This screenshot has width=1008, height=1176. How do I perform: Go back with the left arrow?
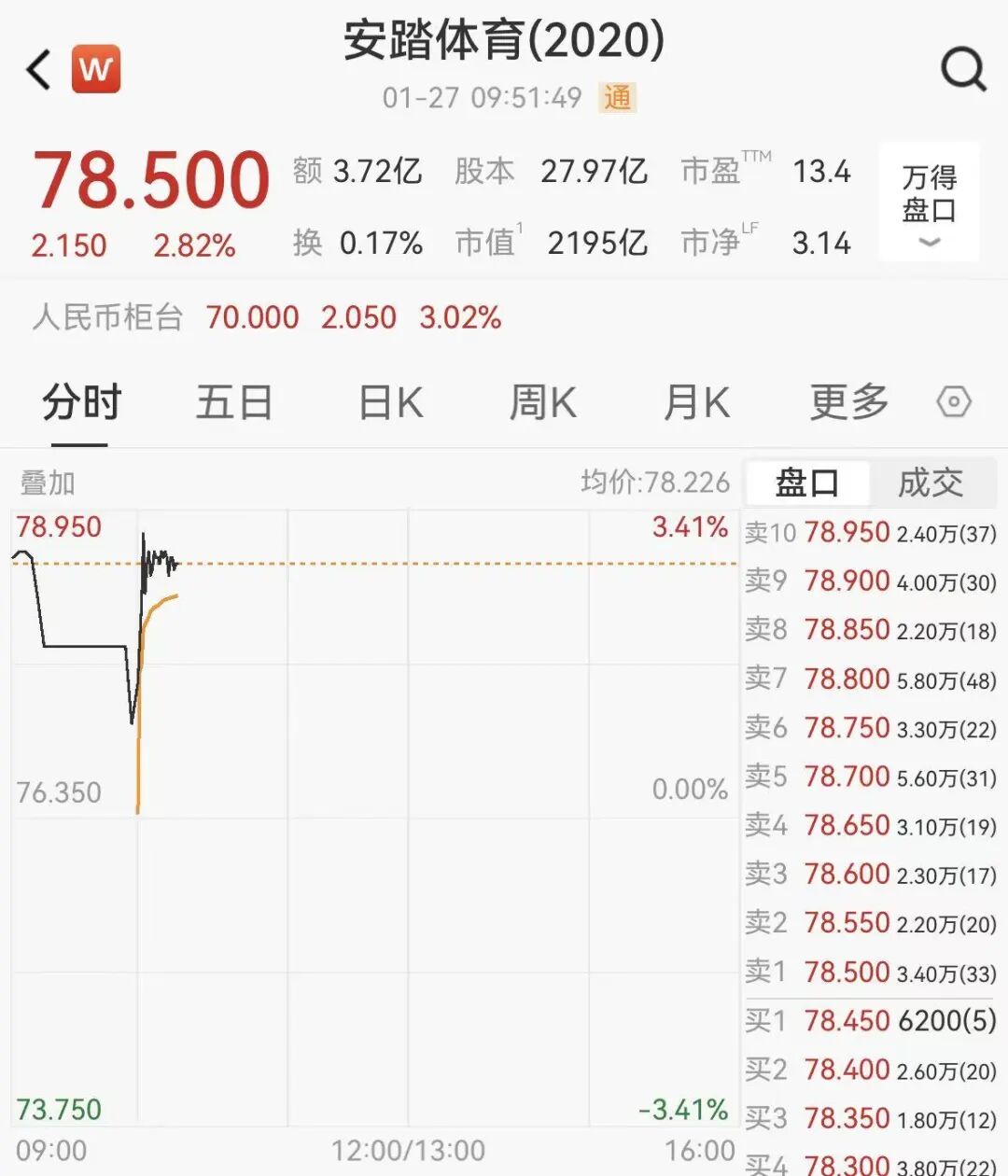tap(35, 68)
